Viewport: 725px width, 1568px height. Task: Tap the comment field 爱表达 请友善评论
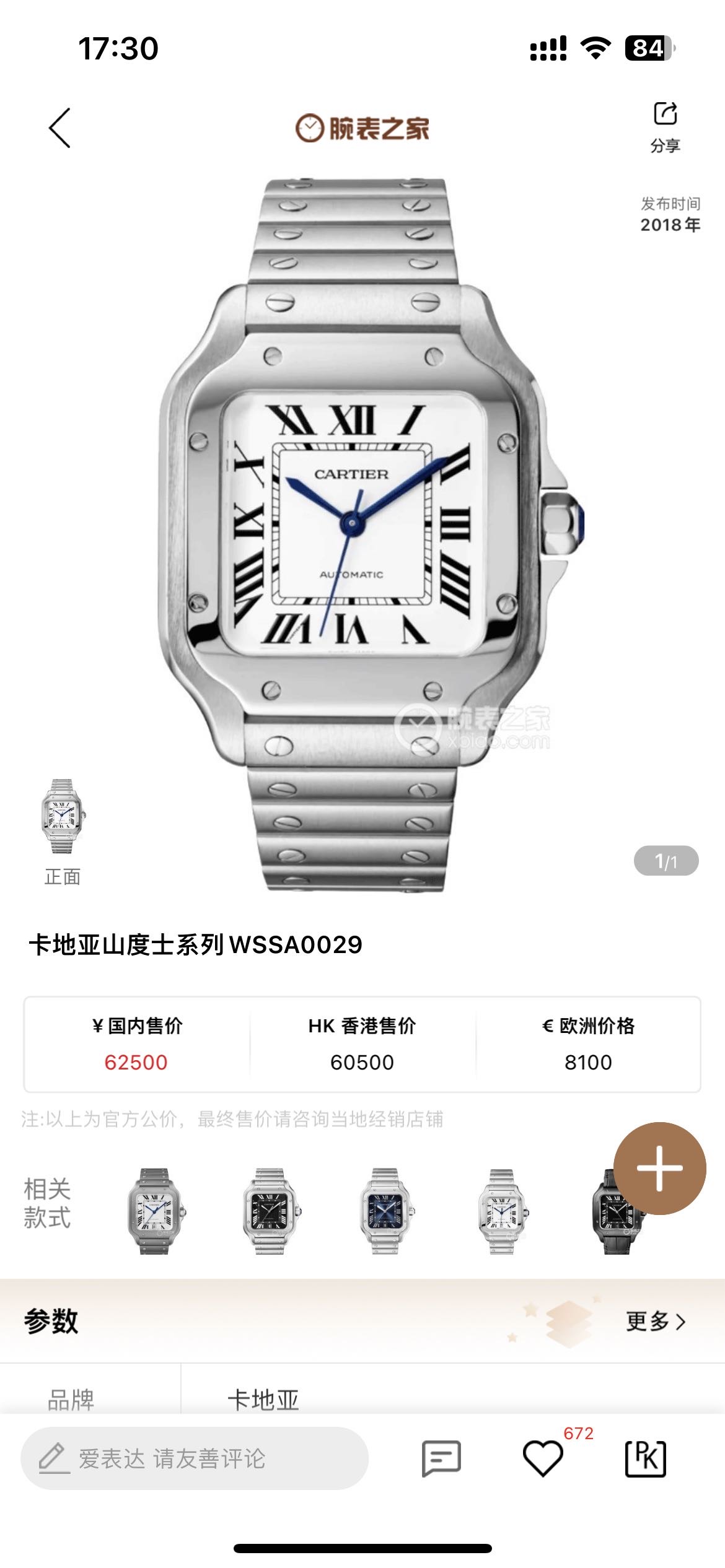click(x=195, y=1458)
